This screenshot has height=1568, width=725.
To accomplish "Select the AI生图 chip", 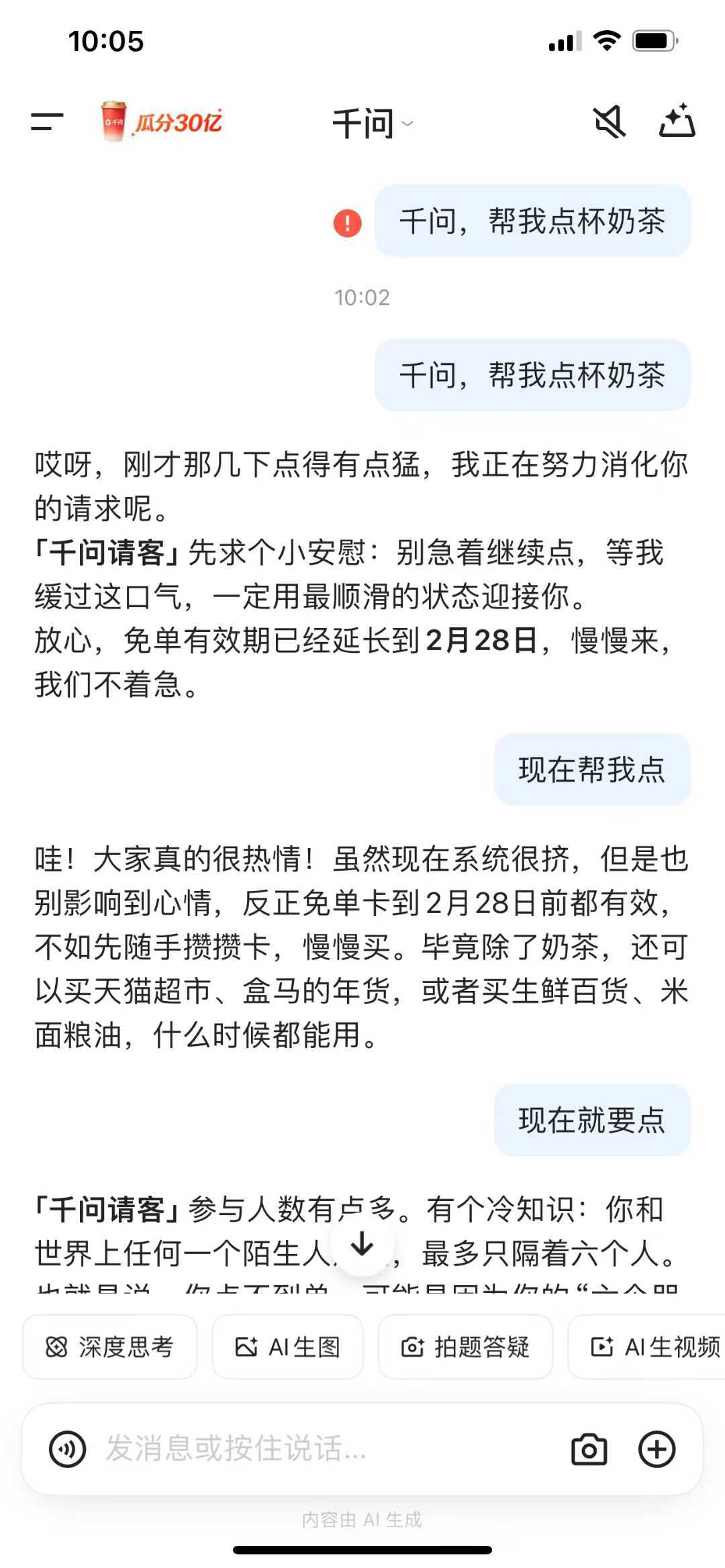I will click(287, 1347).
